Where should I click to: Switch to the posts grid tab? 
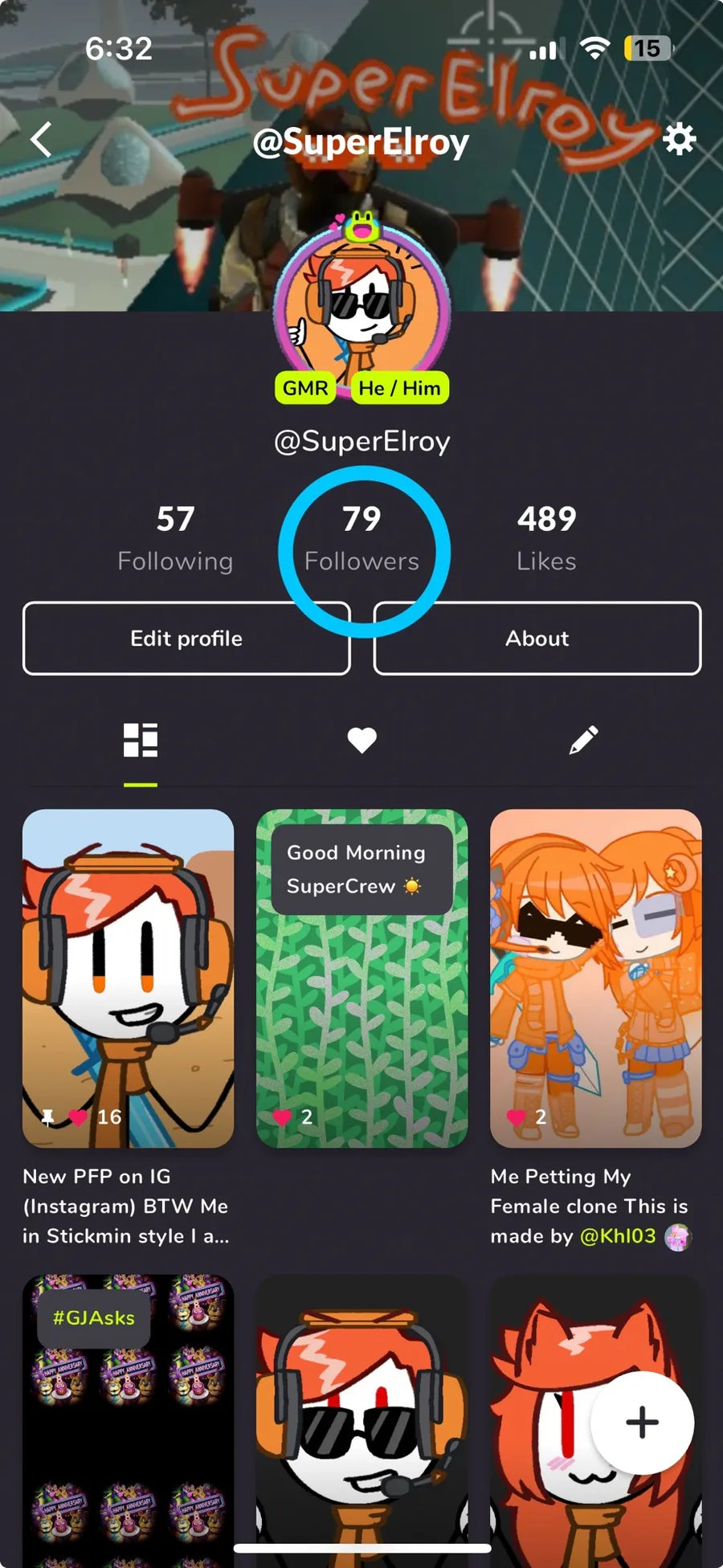coord(141,740)
